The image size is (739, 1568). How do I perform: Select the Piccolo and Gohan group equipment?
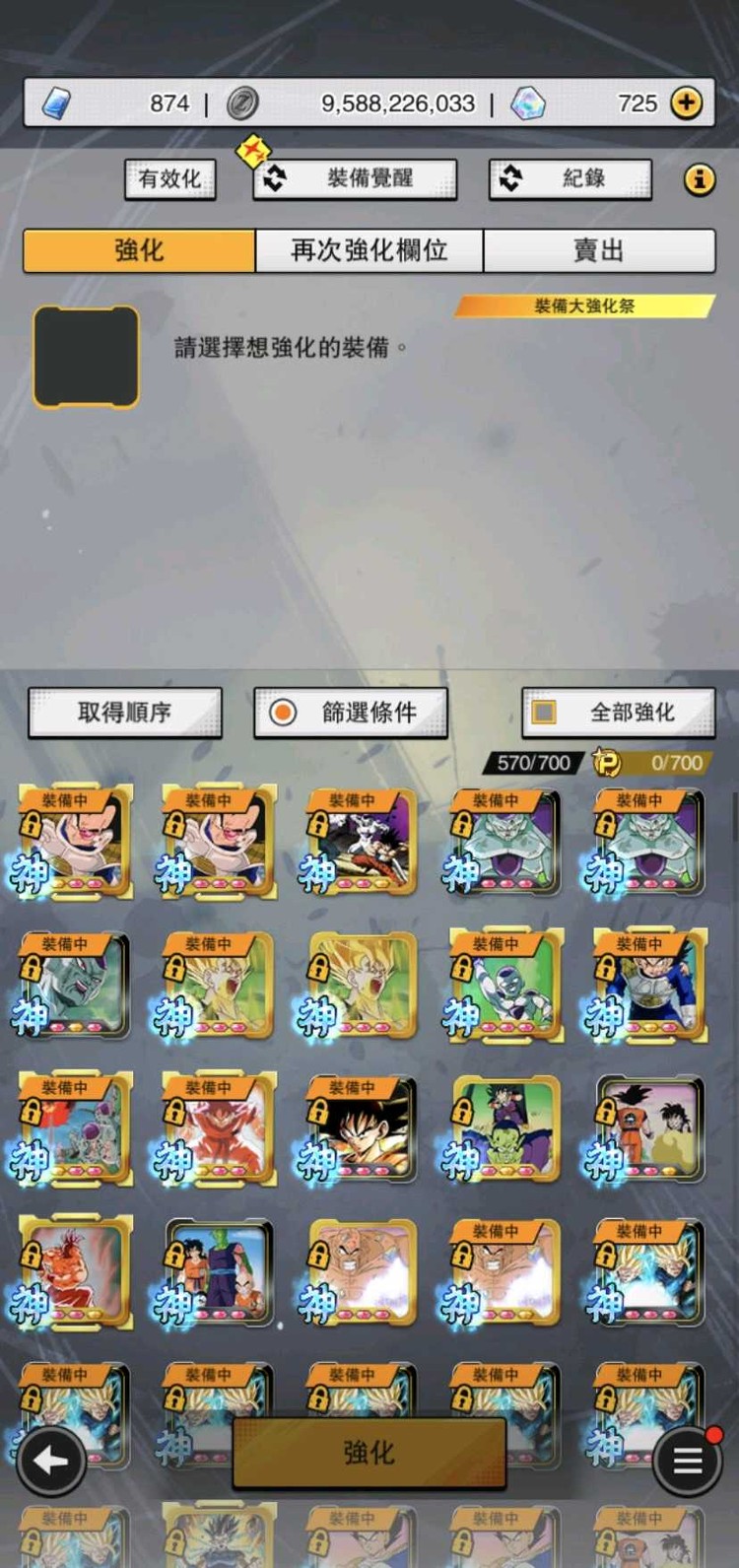coord(219,1271)
